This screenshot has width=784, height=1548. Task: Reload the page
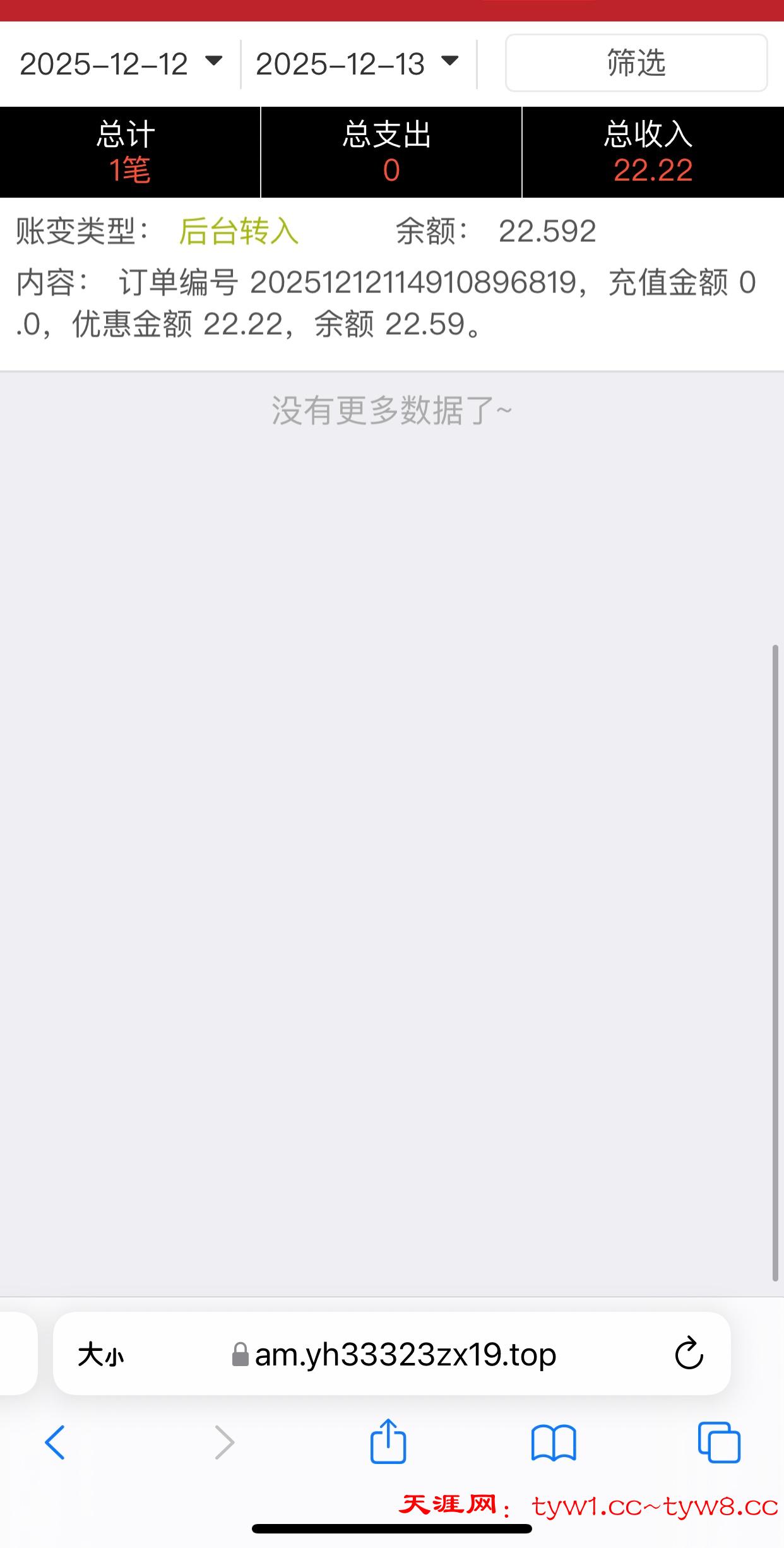(689, 1353)
